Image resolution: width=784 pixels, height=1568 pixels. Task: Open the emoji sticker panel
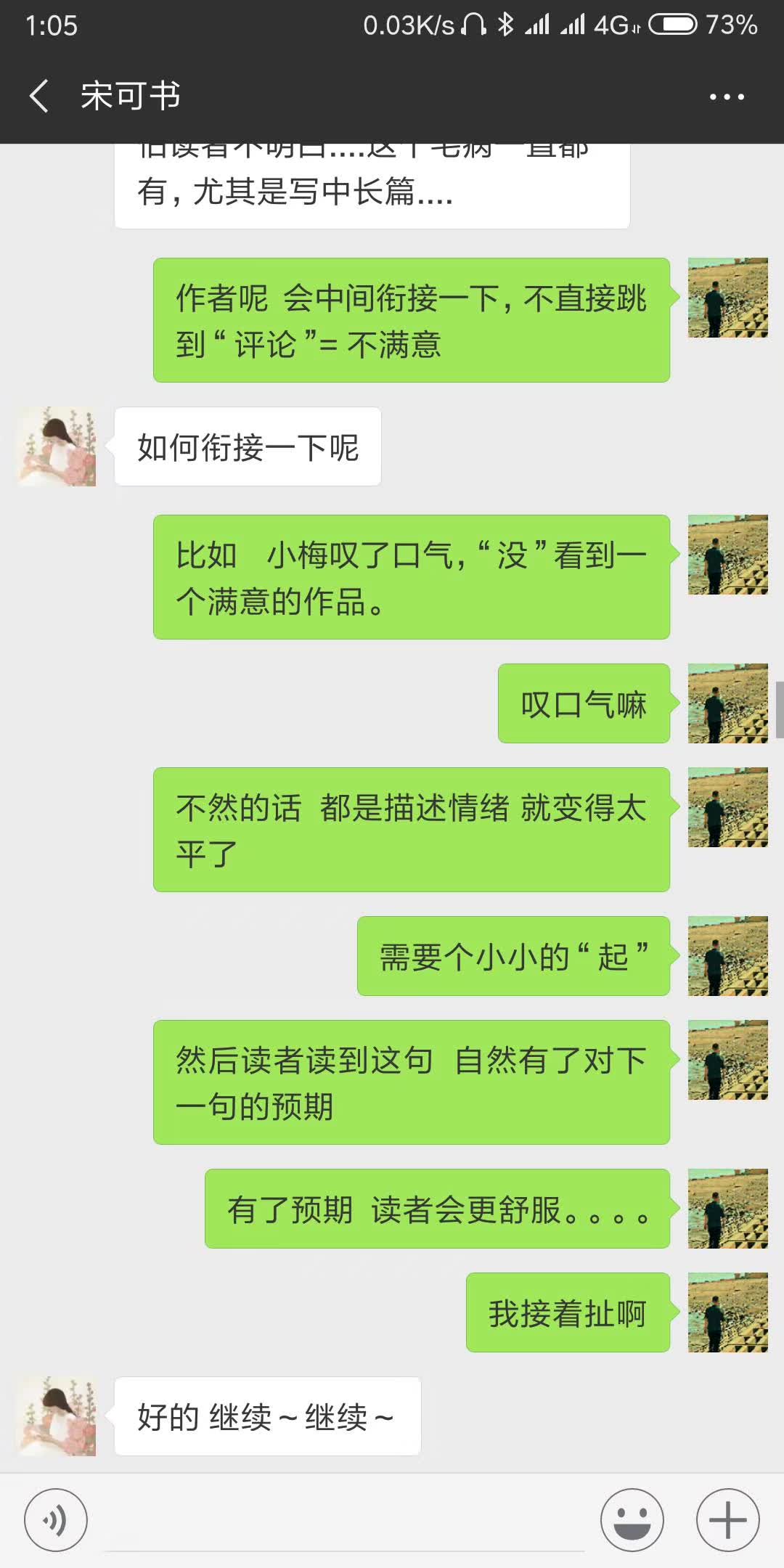632,1519
